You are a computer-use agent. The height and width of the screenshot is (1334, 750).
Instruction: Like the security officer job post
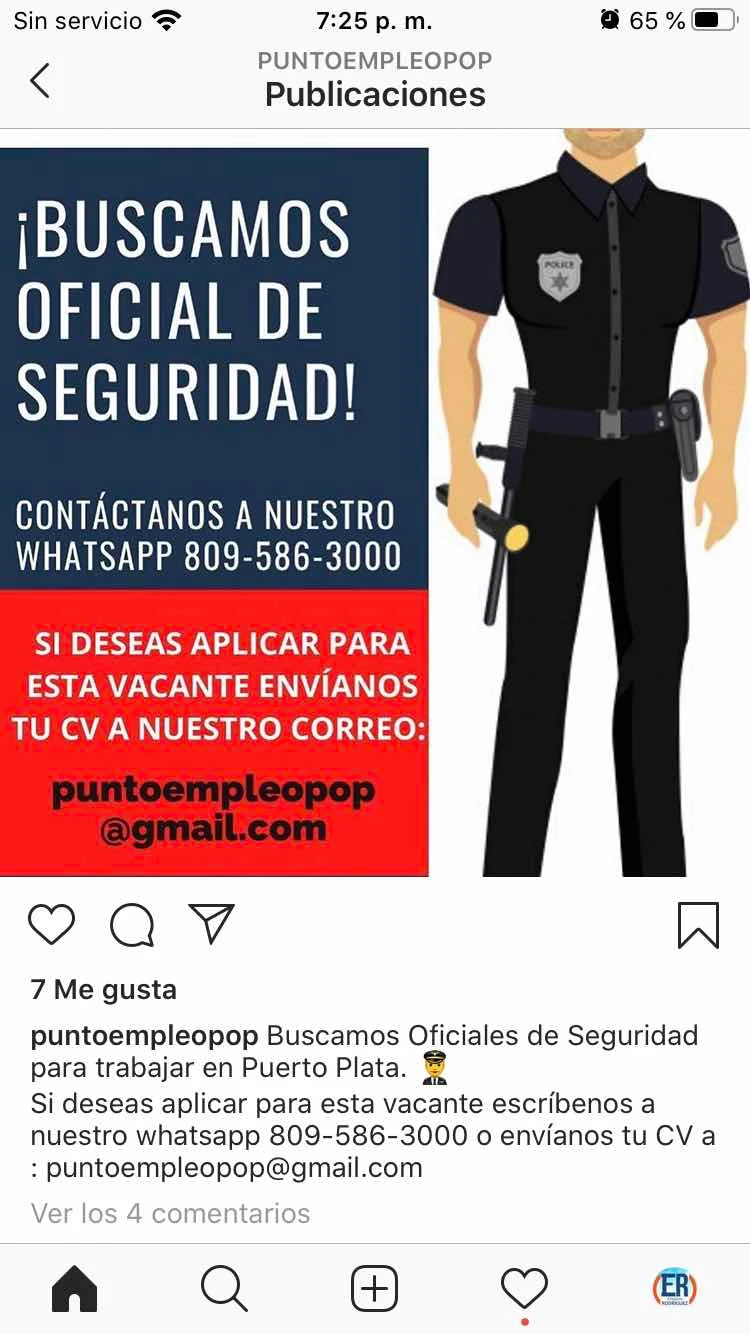pyautogui.click(x=51, y=925)
